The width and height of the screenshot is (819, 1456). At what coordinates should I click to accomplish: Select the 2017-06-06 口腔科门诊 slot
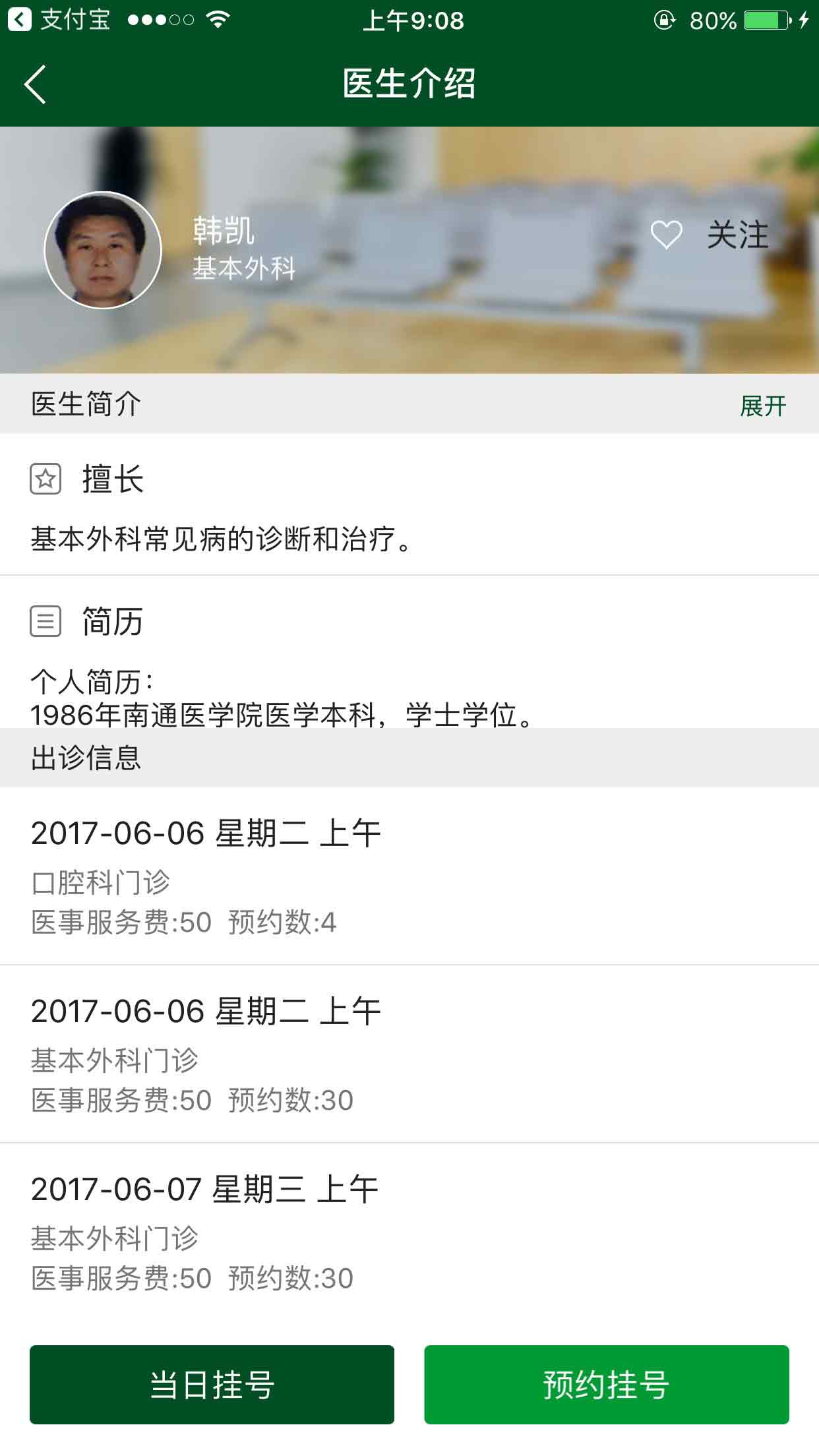pyautogui.click(x=409, y=877)
